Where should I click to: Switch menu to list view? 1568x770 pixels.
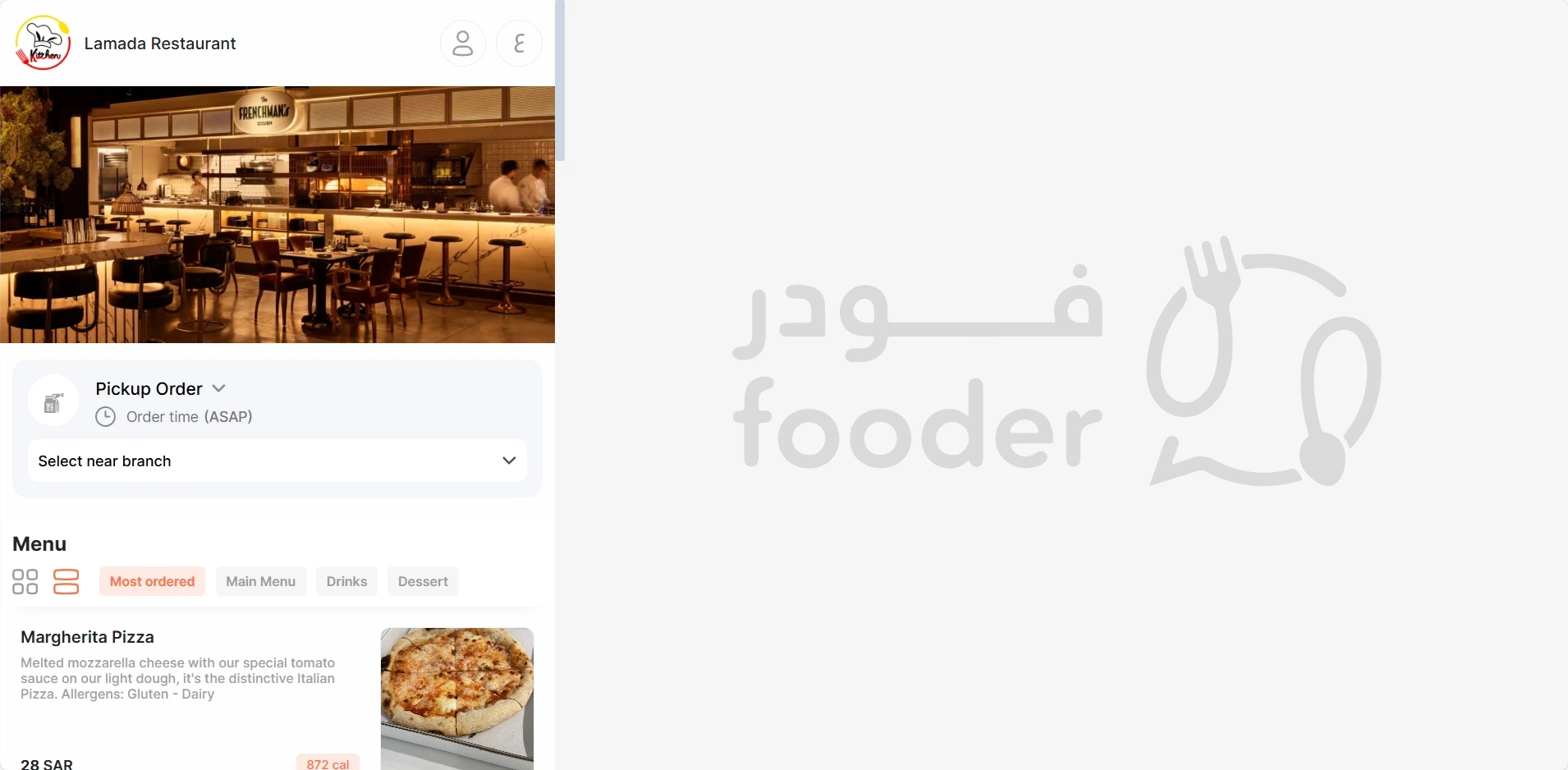tap(66, 582)
